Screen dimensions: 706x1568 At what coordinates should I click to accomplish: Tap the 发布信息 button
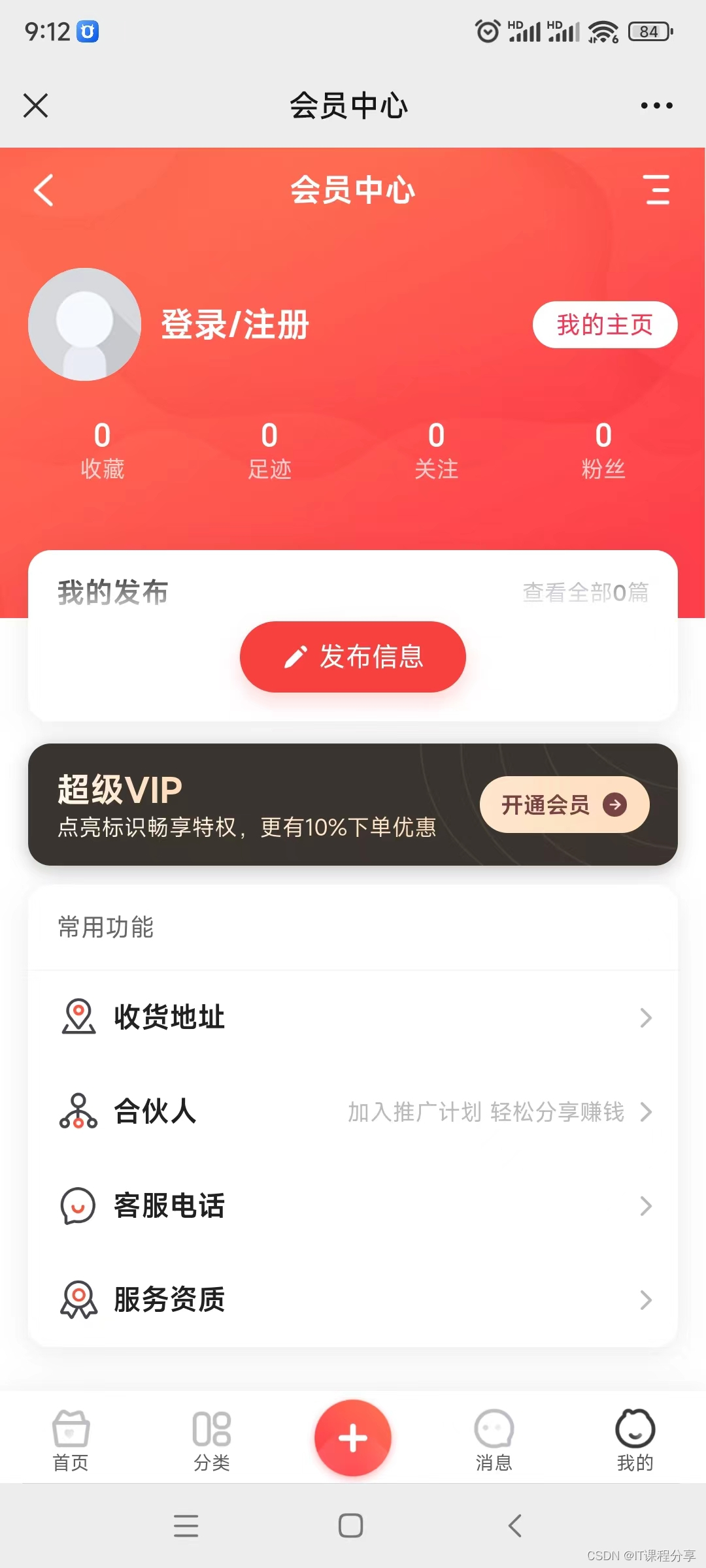pyautogui.click(x=353, y=657)
